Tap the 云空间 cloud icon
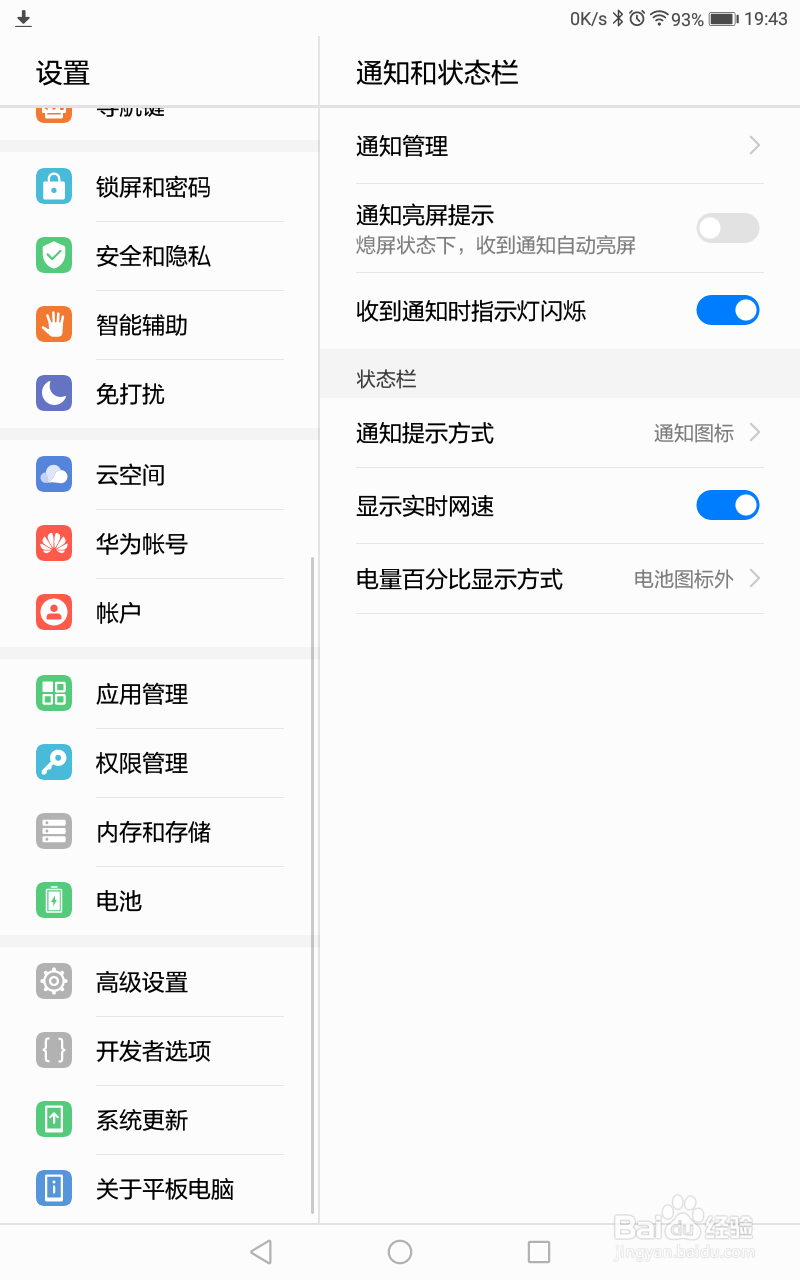This screenshot has height=1280, width=800. click(x=53, y=475)
